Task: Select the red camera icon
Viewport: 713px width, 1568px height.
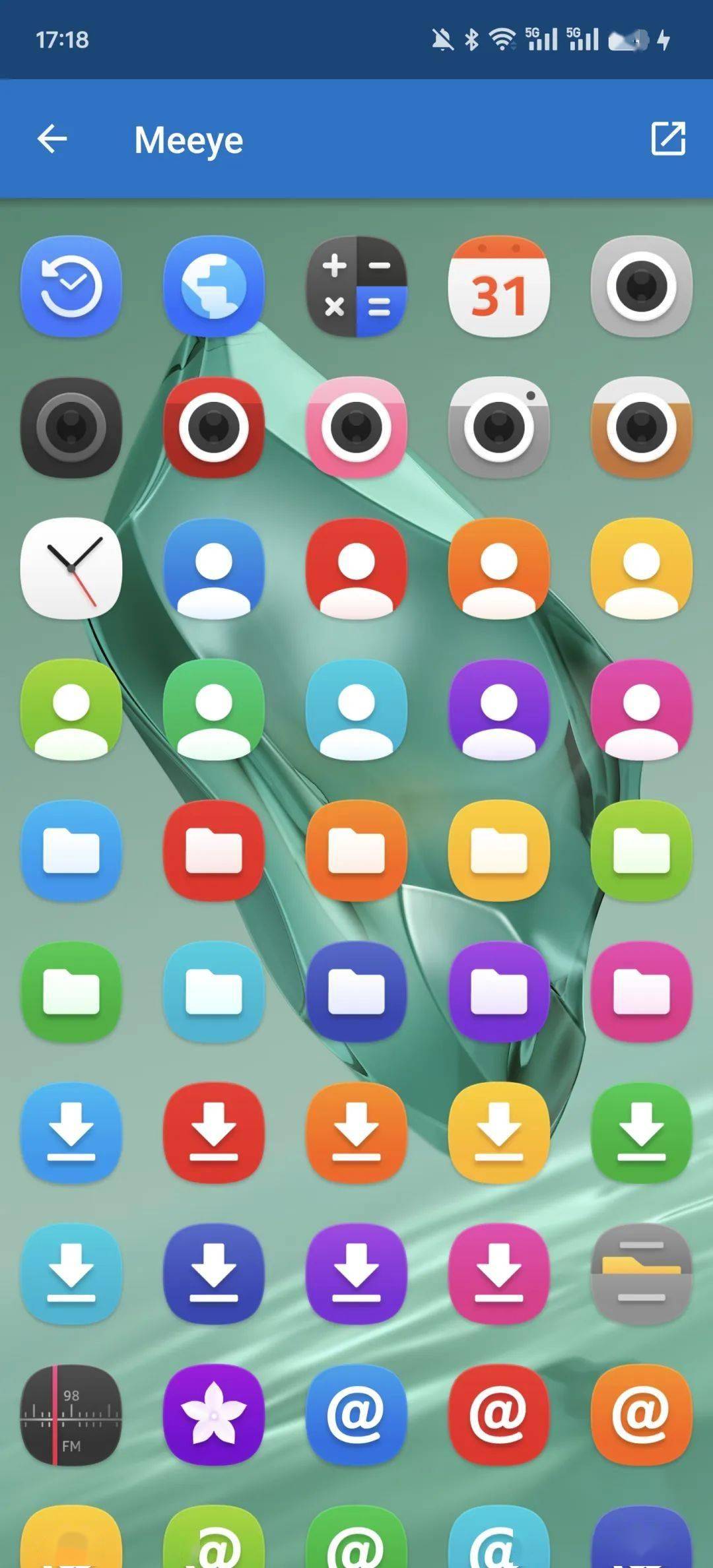Action: tap(213, 428)
